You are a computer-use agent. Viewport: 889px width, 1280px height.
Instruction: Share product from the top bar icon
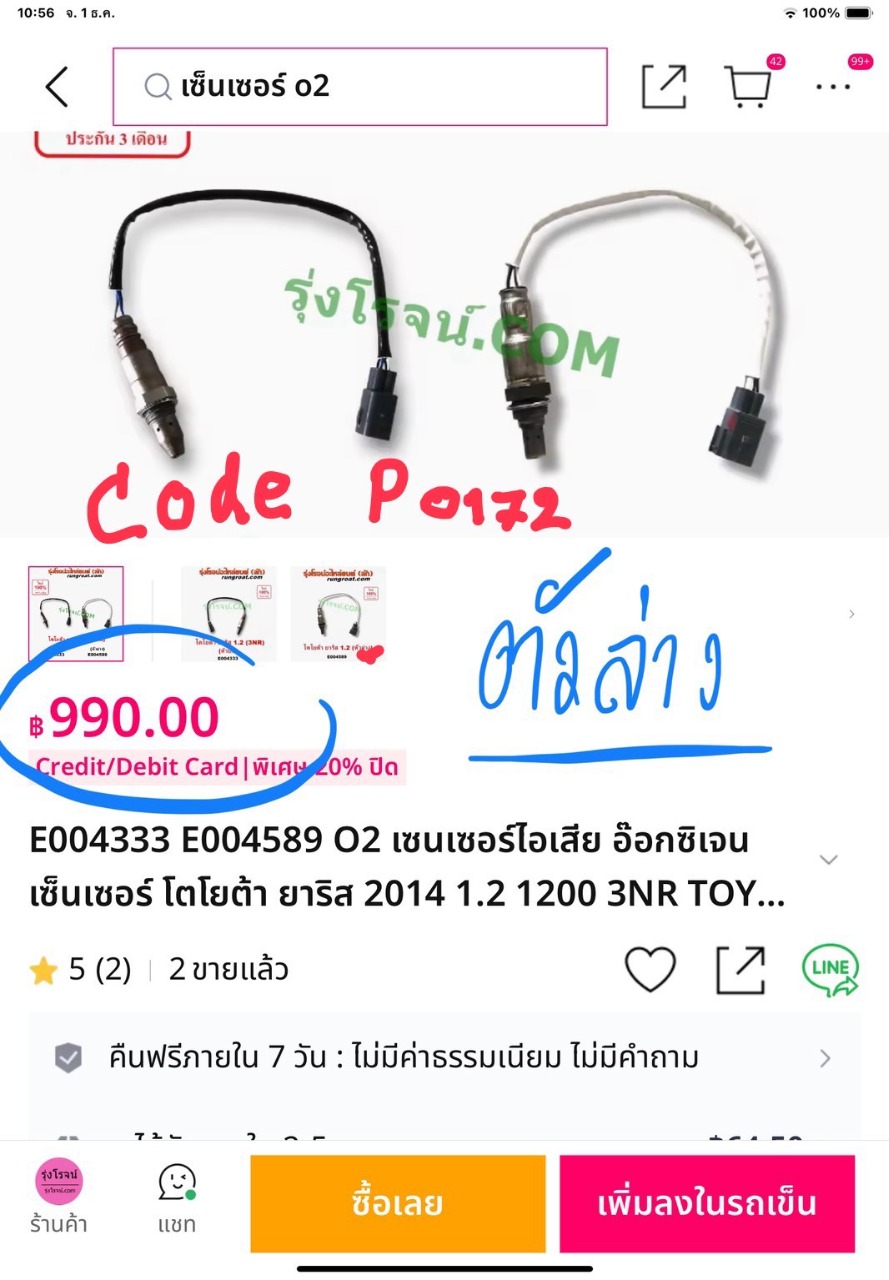(x=664, y=87)
